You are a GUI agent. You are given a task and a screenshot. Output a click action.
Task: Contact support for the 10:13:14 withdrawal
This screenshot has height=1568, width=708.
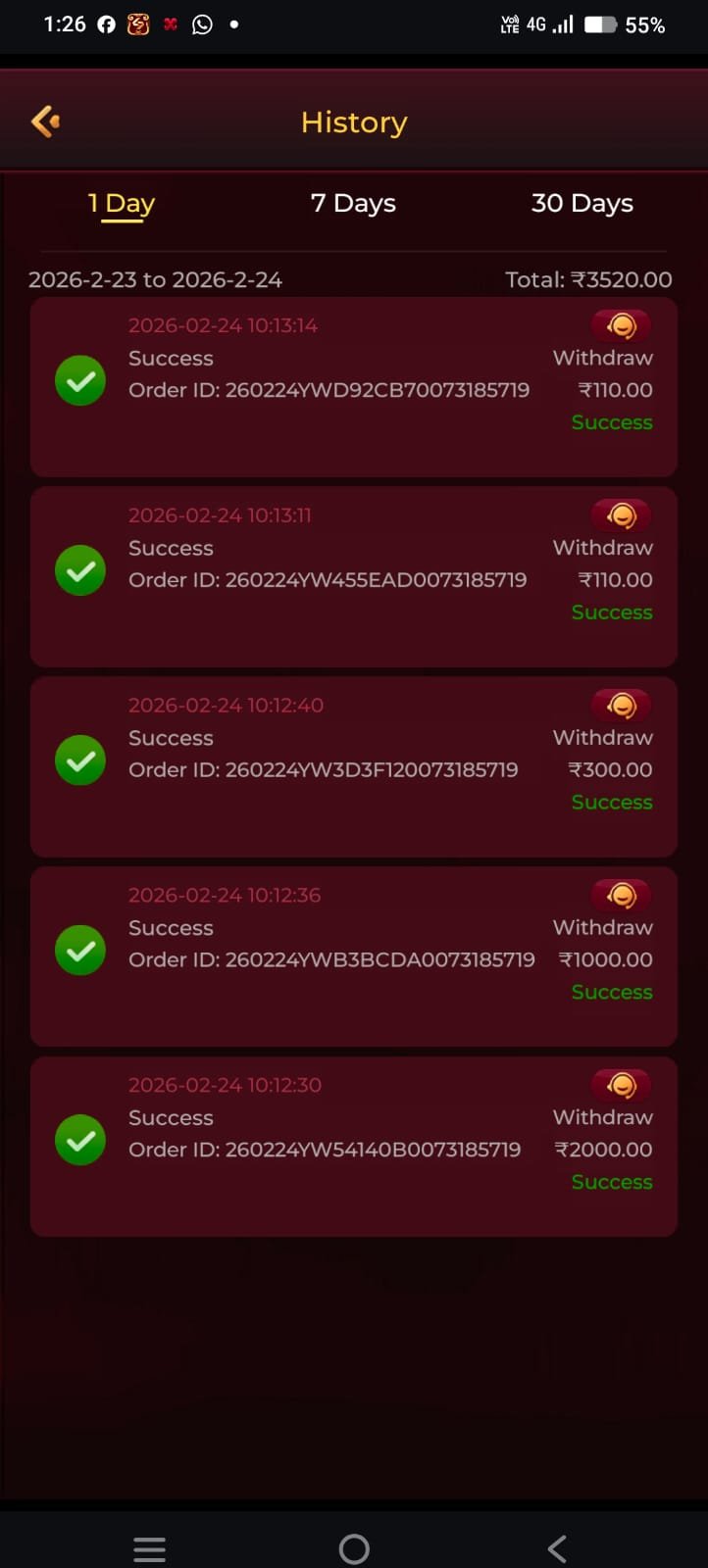click(x=621, y=325)
